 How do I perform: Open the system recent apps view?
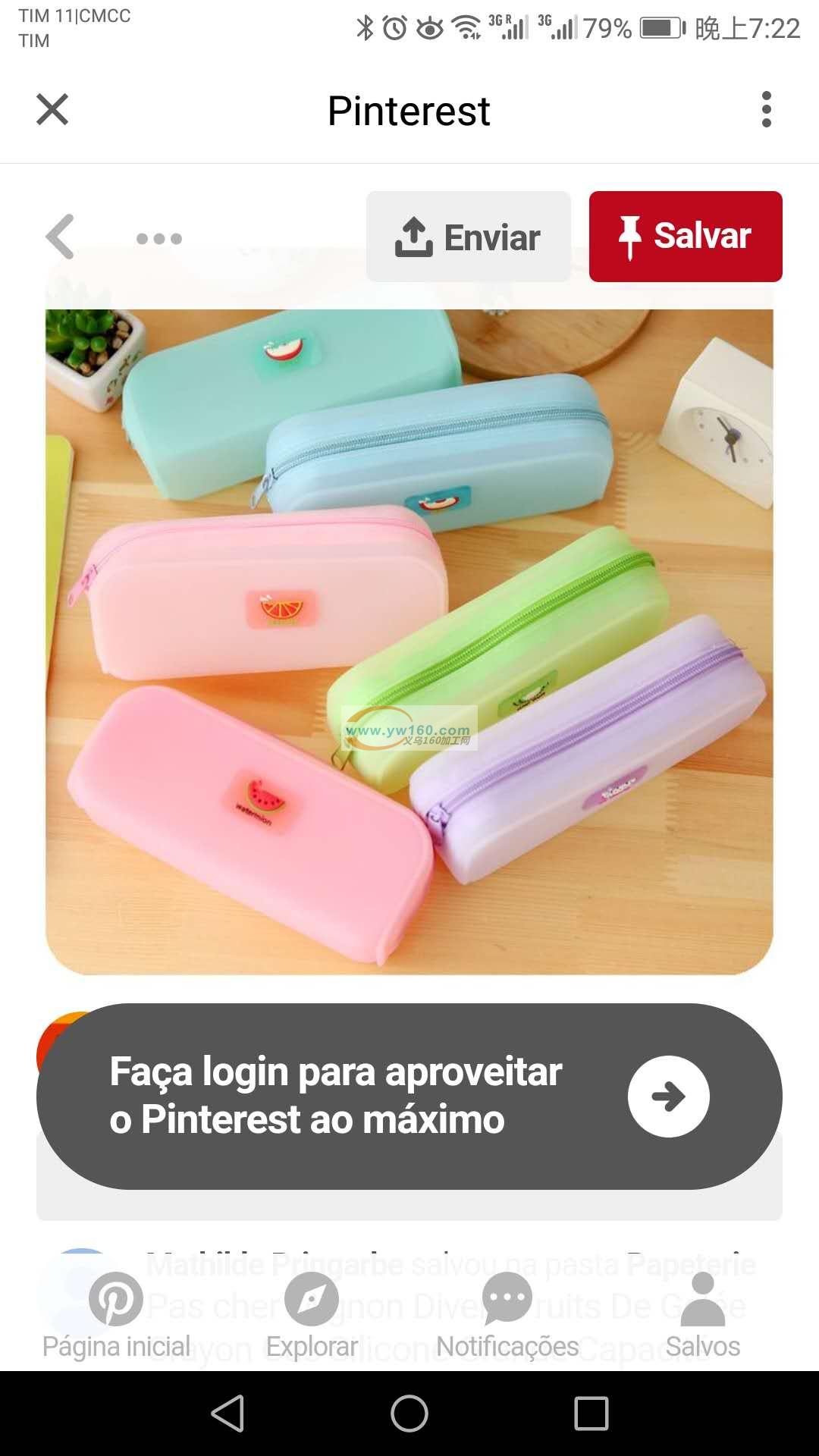591,1414
